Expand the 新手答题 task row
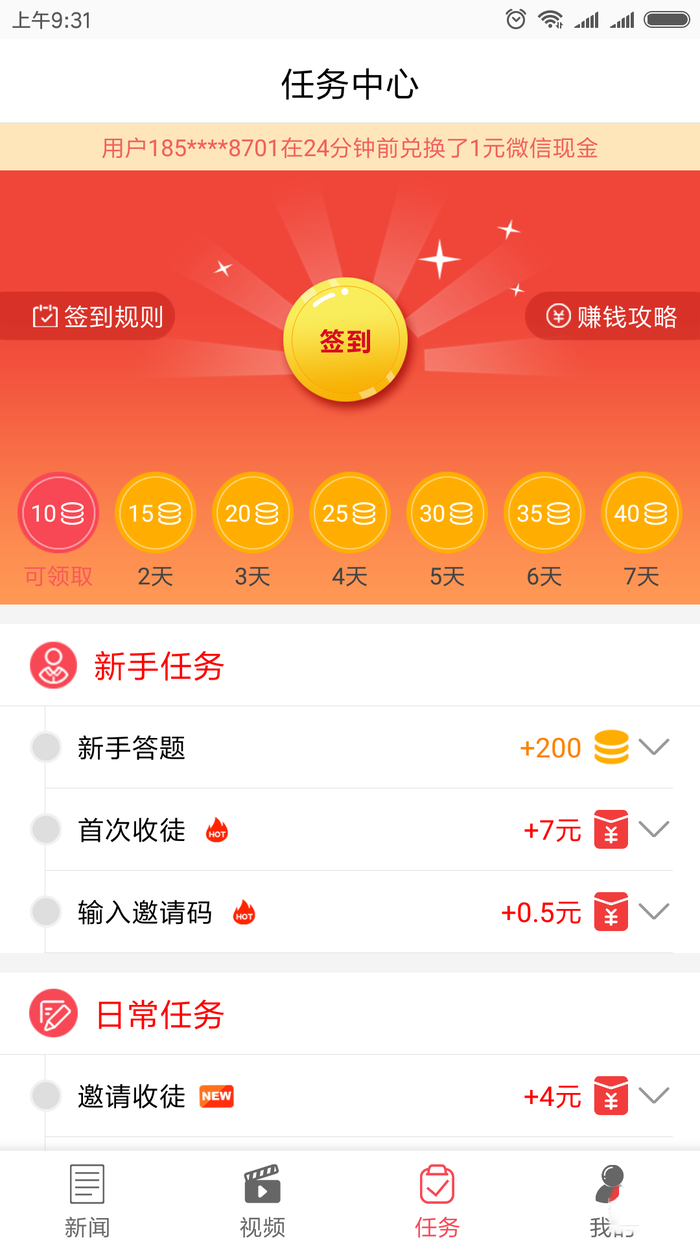Screen dimensions: 700x1244 (x=653, y=747)
